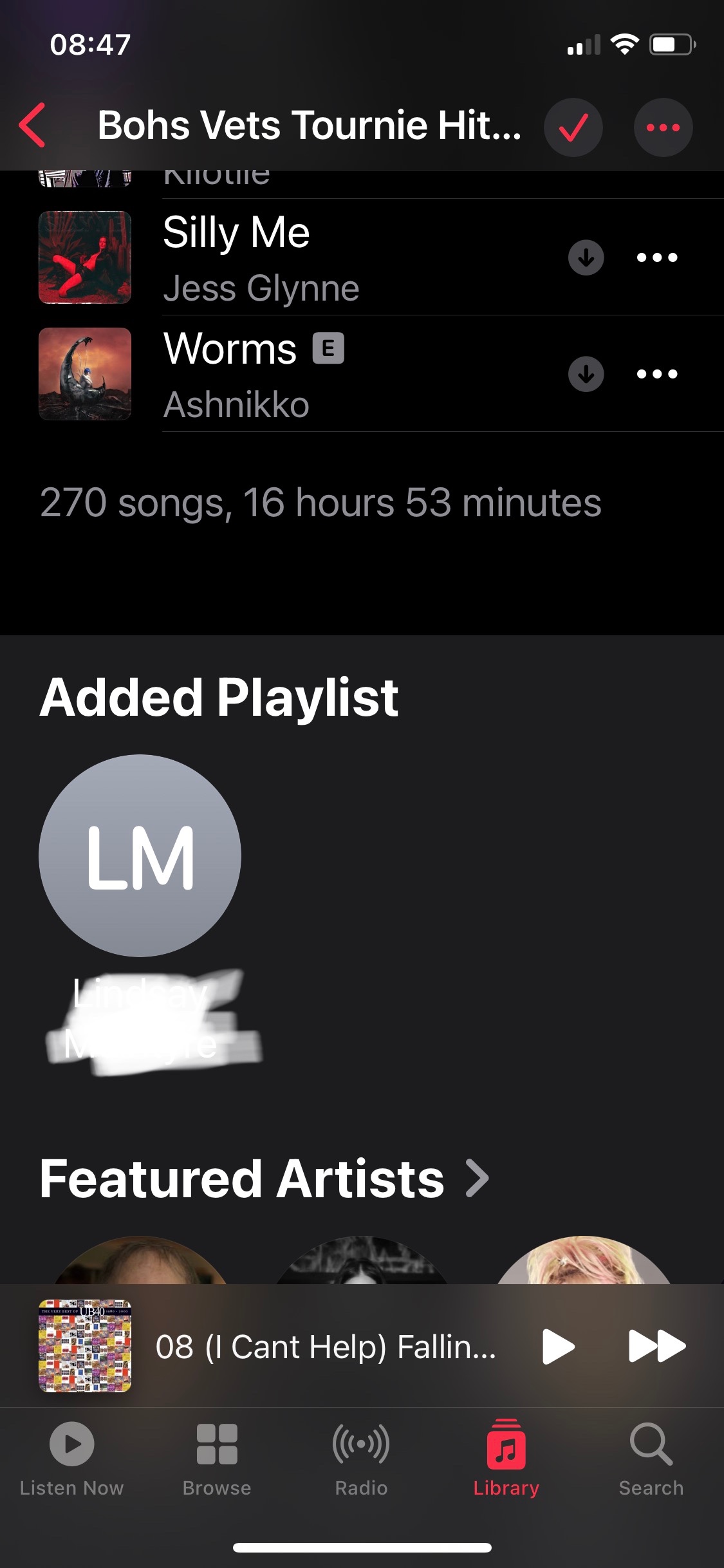Switch to the Browse tab
This screenshot has height=1568, width=724.
(217, 1459)
